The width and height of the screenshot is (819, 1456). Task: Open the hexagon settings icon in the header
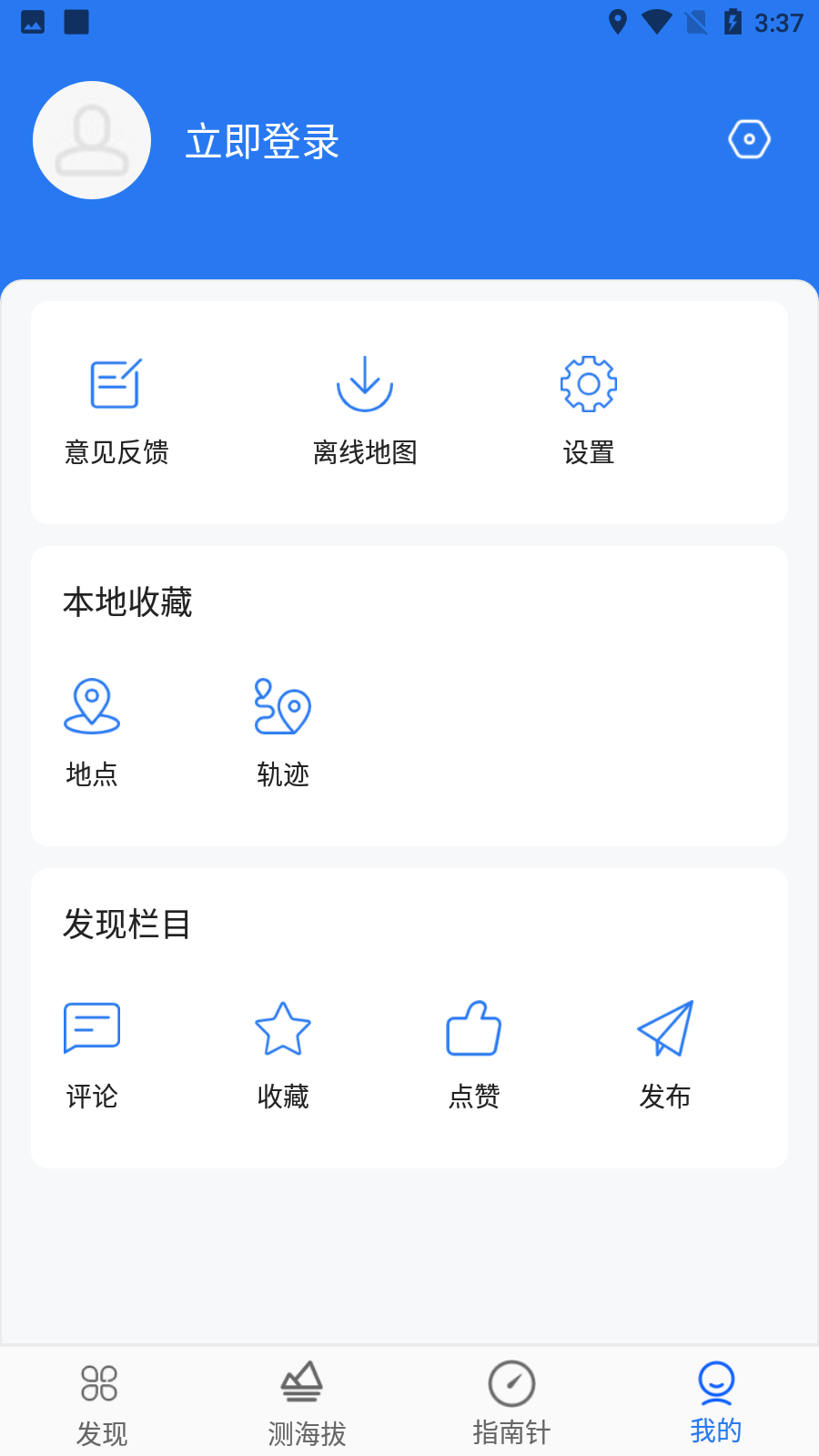tap(750, 139)
